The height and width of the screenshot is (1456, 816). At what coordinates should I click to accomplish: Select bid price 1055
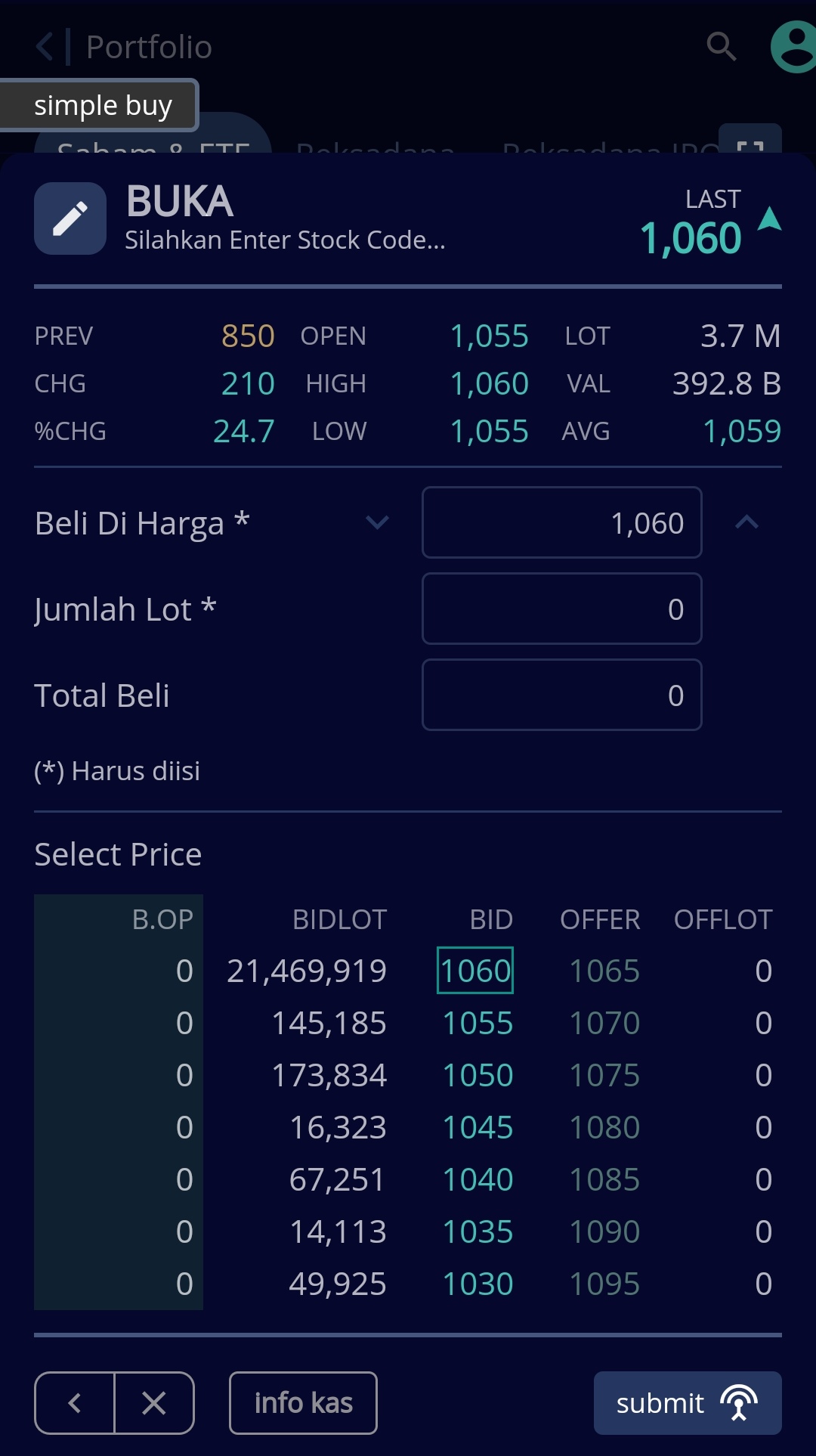(x=478, y=1023)
